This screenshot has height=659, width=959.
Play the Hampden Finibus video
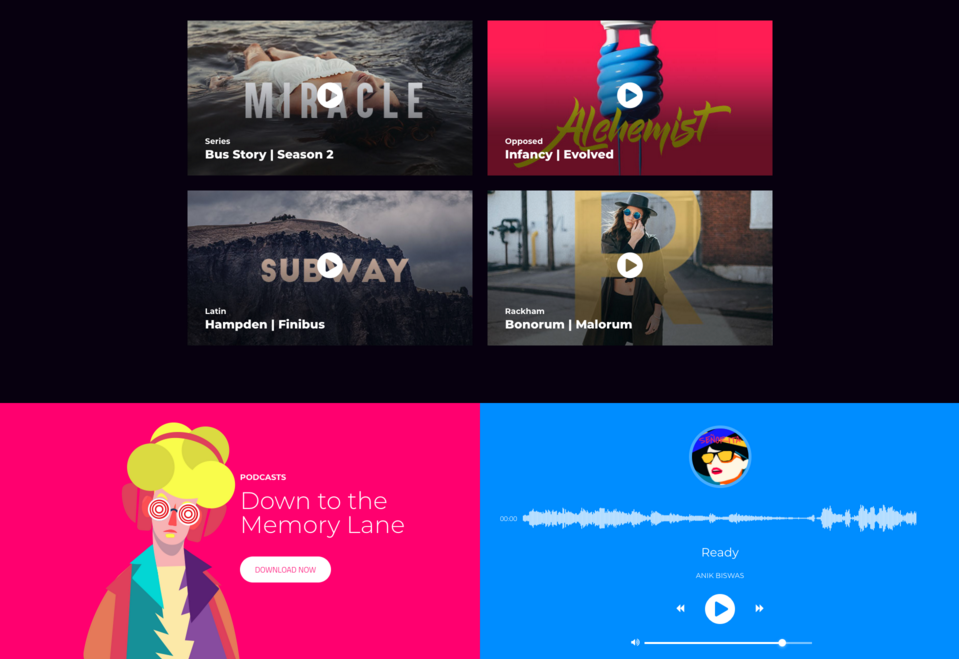point(329,265)
